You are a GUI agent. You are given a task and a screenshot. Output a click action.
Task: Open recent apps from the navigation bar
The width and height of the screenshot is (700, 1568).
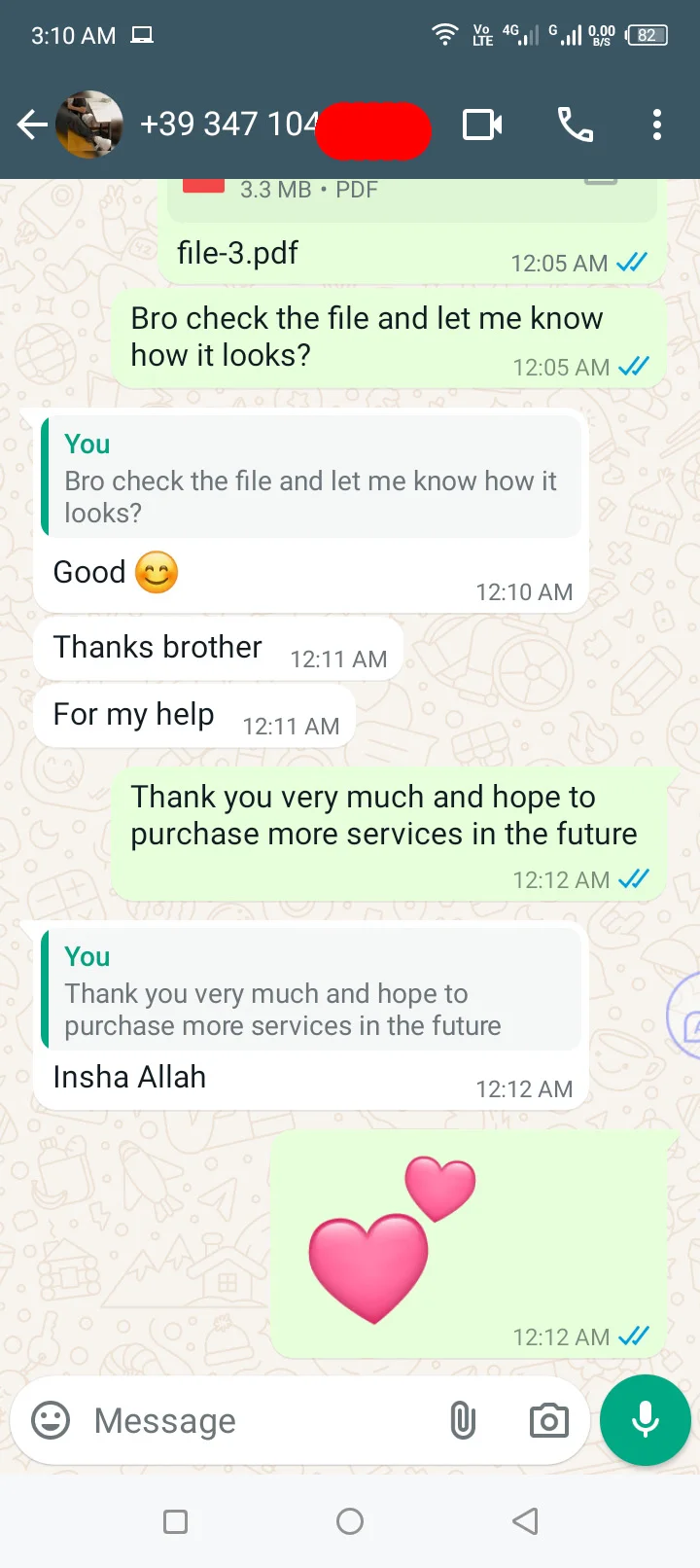pos(176,1521)
